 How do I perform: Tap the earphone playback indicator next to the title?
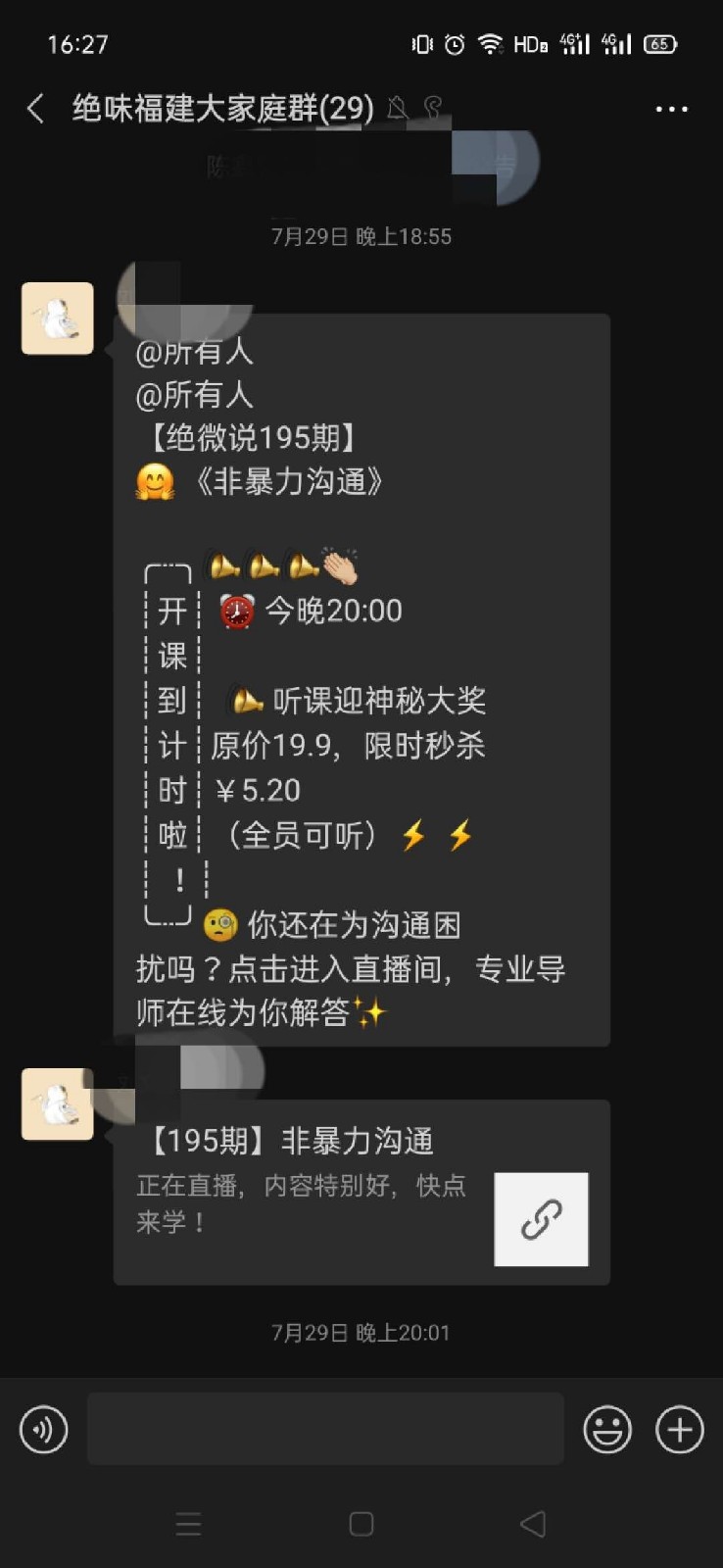(x=432, y=108)
